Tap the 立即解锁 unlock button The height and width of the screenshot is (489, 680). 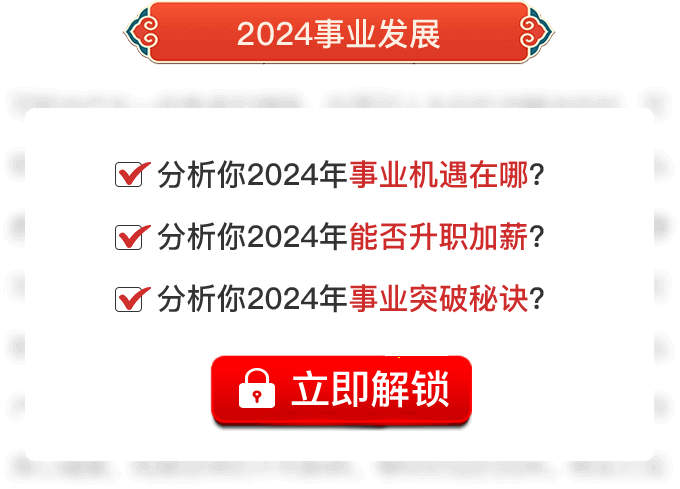pyautogui.click(x=340, y=390)
